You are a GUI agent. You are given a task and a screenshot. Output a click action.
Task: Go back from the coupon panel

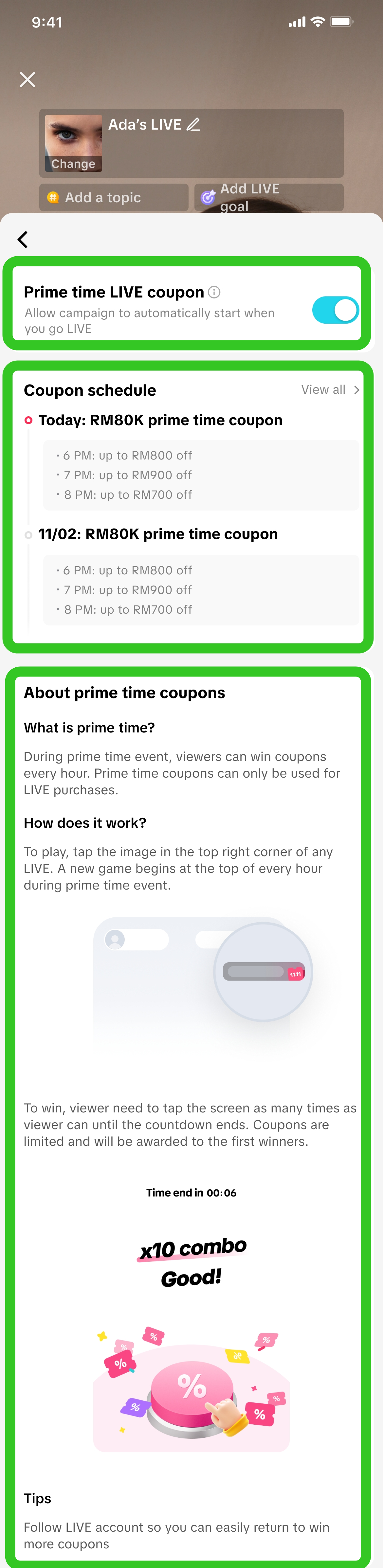23,239
